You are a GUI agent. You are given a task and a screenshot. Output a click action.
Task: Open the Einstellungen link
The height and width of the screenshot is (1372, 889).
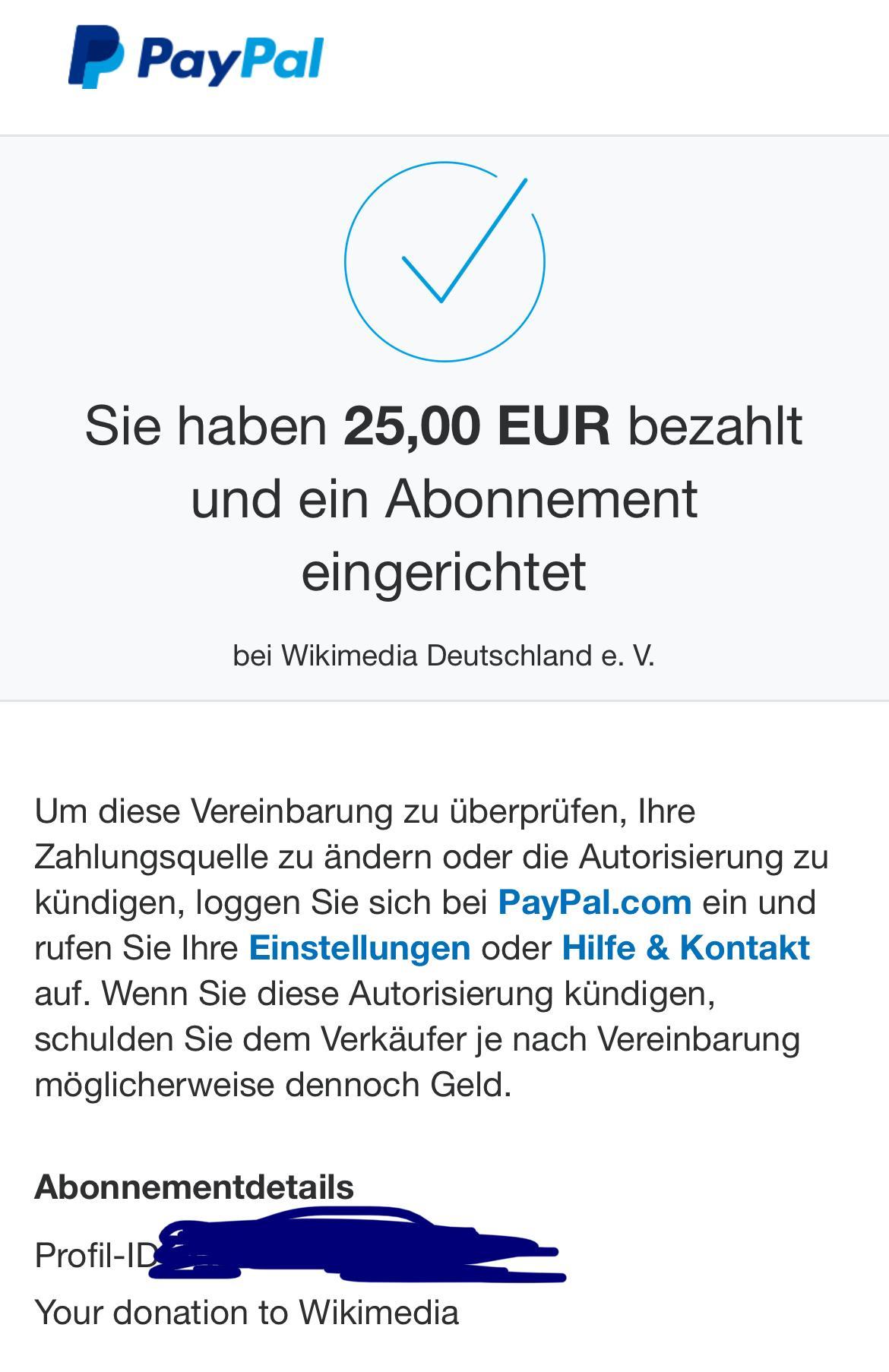pos(359,948)
